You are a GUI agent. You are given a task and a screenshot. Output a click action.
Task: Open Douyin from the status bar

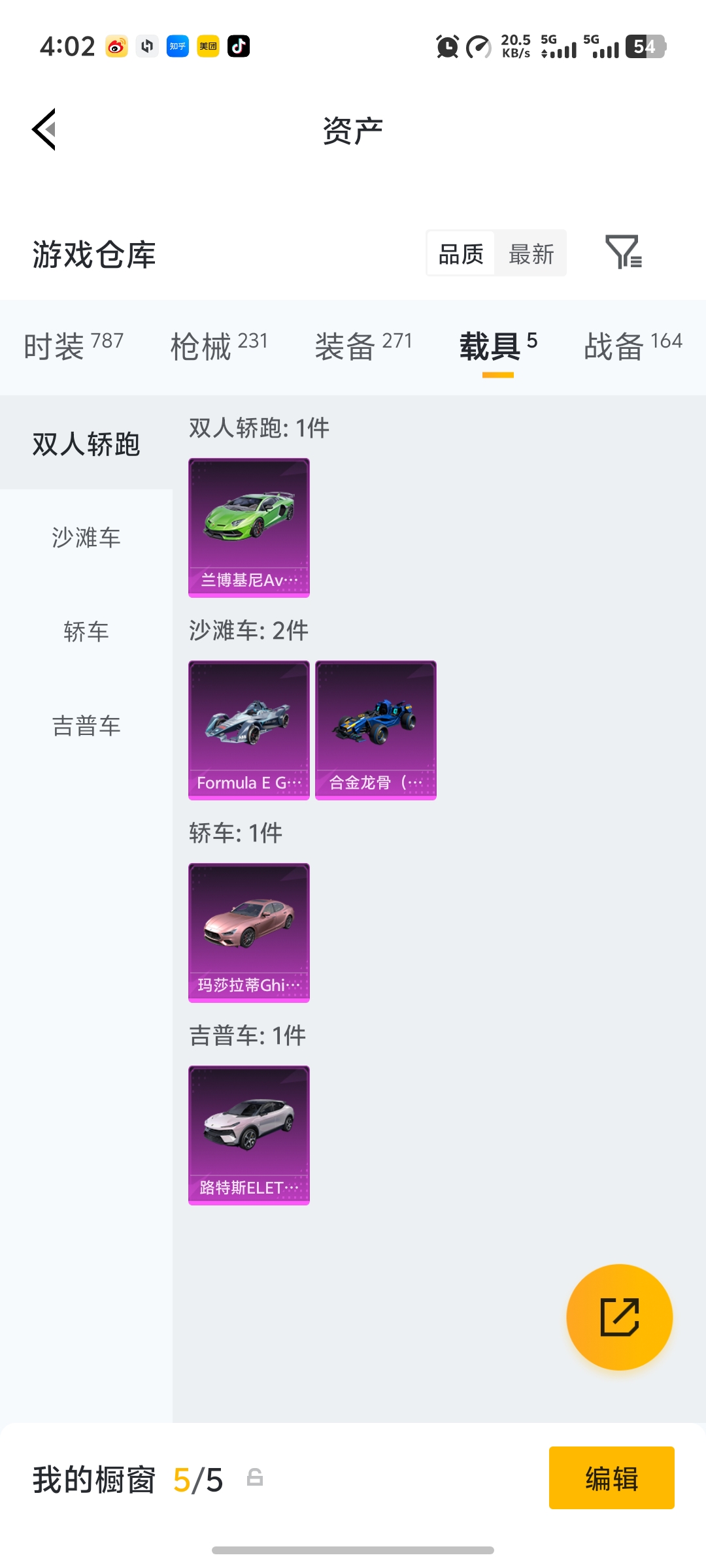pos(238,46)
